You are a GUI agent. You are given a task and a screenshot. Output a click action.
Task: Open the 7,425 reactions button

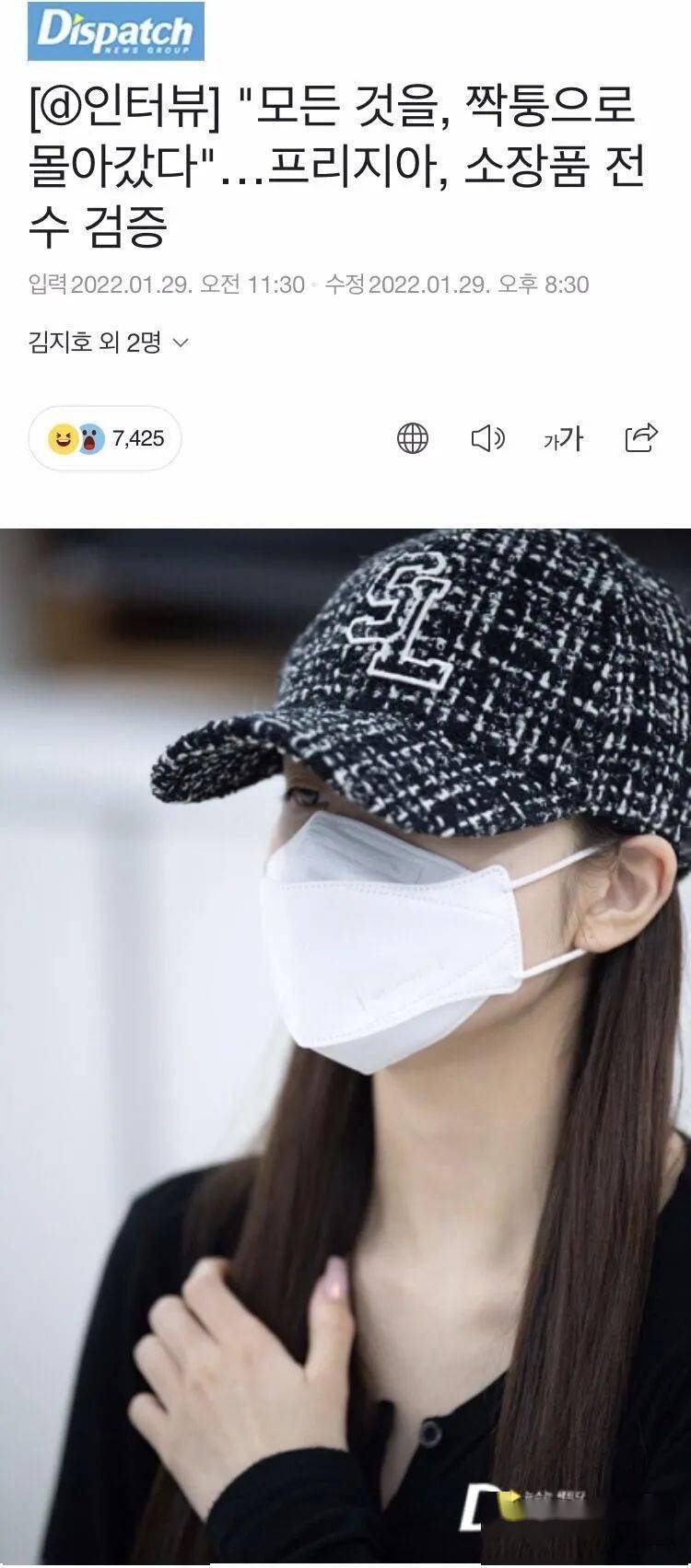105,438
